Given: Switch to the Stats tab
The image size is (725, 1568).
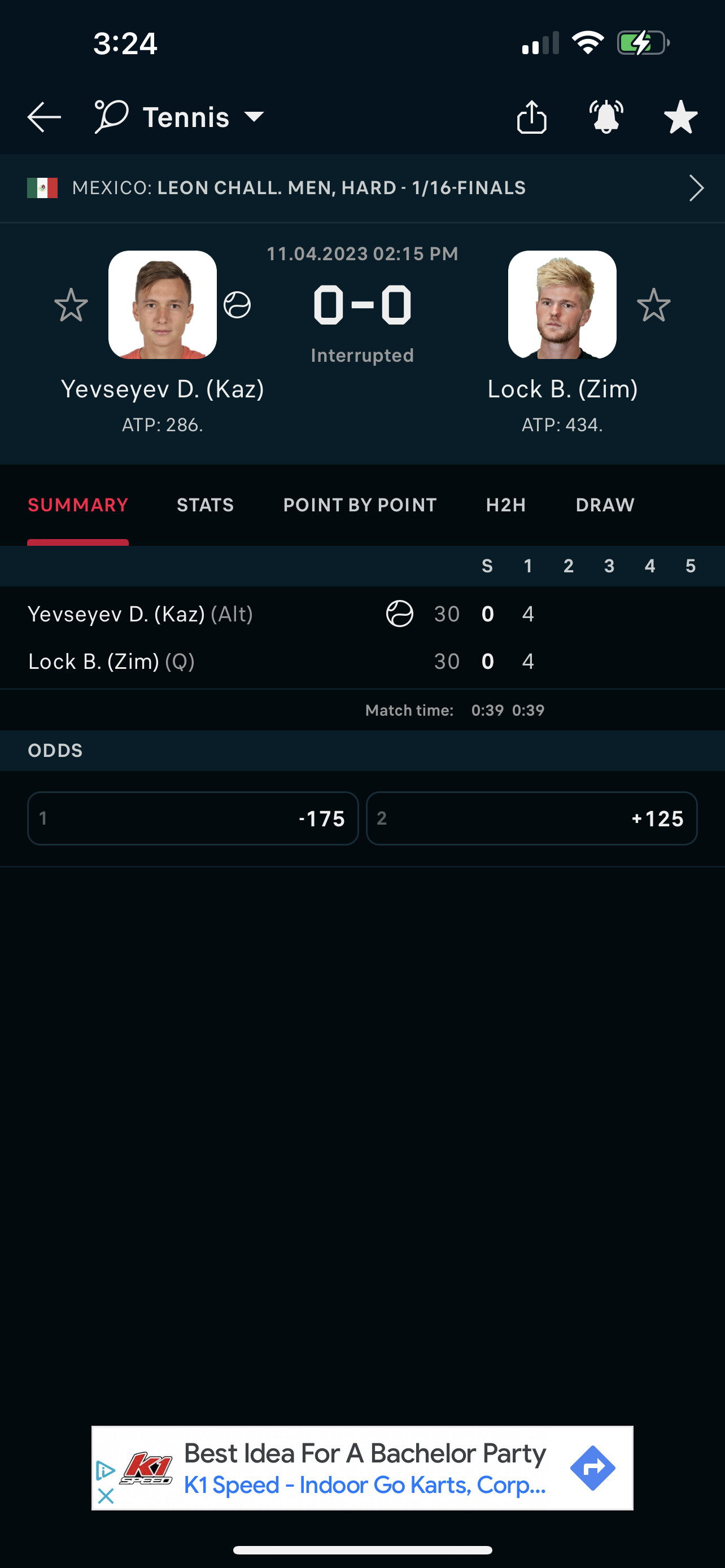Looking at the screenshot, I should 205,505.
